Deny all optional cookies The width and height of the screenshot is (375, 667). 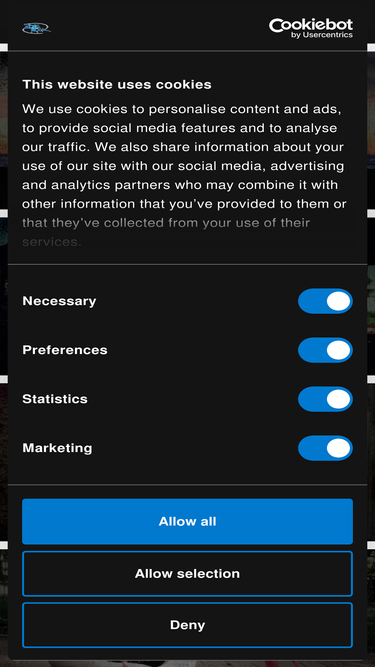pyautogui.click(x=188, y=625)
